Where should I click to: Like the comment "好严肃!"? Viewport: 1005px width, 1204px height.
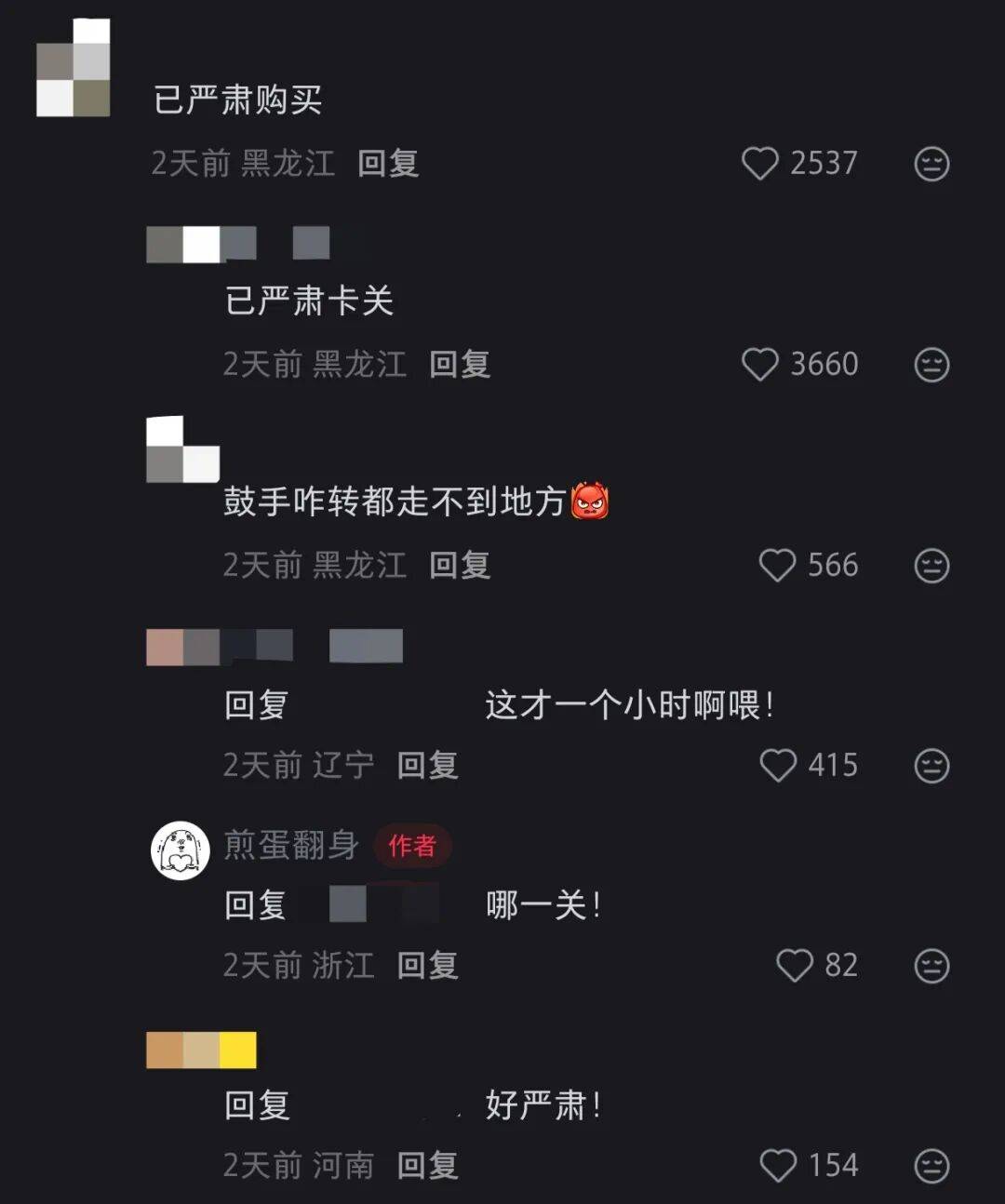click(778, 1165)
